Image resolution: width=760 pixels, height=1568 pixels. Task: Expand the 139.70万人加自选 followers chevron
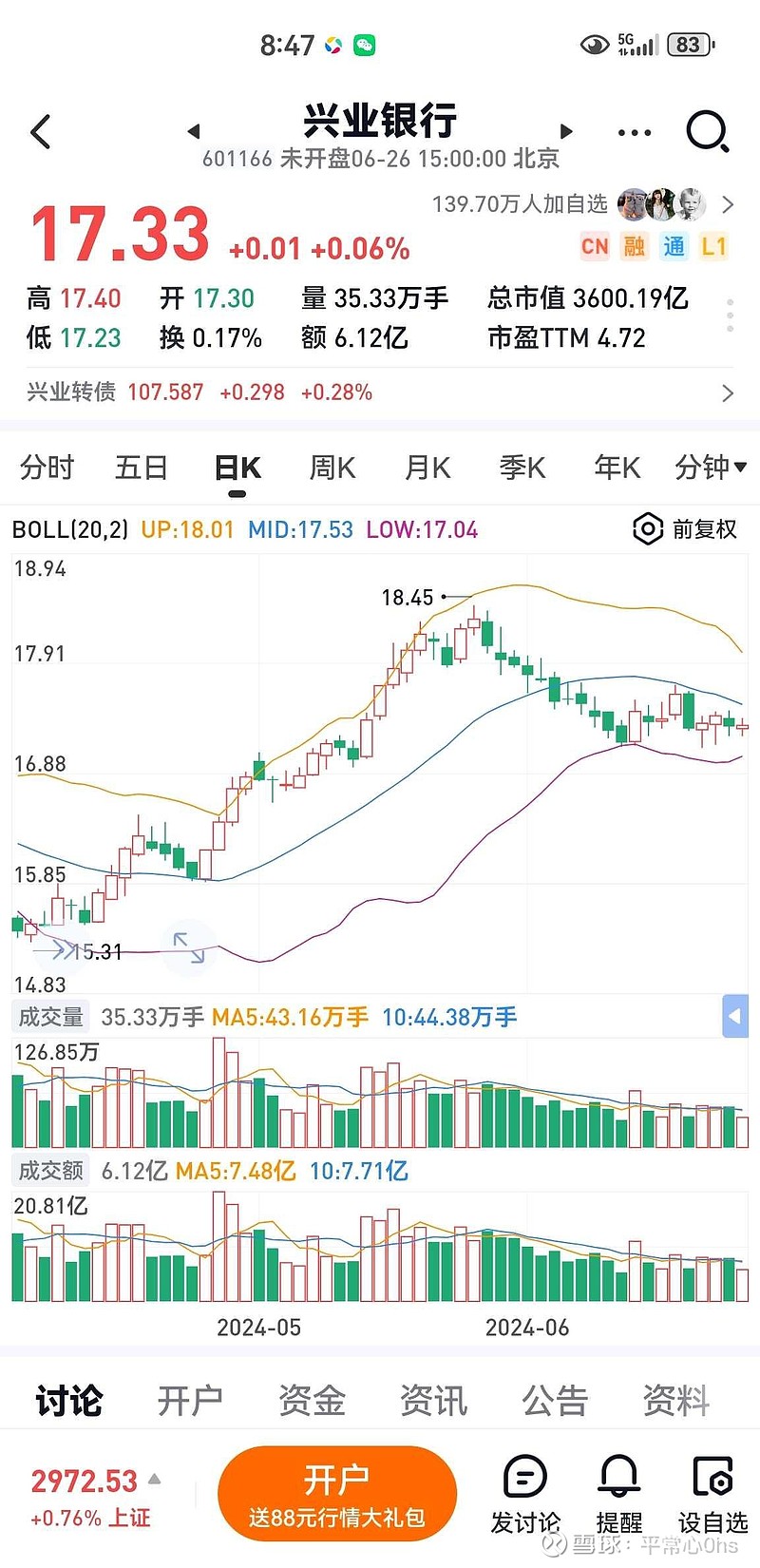(728, 204)
